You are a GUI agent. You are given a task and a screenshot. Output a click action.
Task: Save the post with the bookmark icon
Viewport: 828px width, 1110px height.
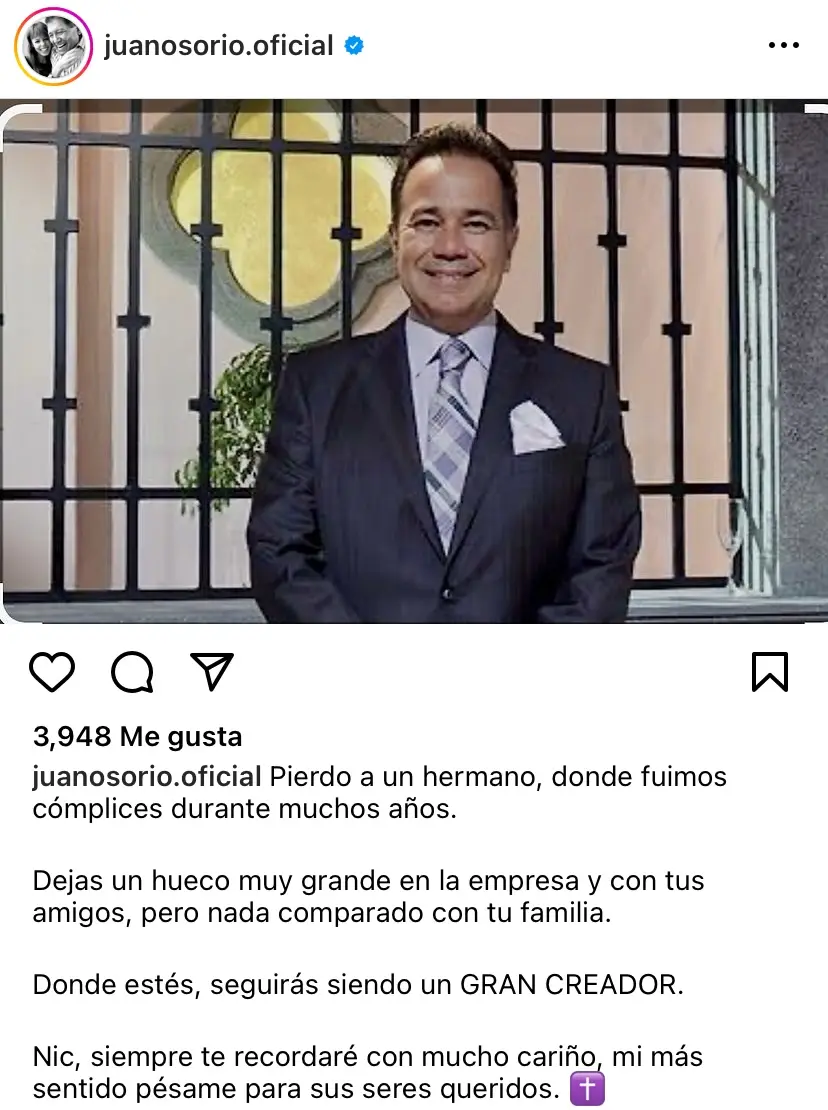tap(770, 671)
